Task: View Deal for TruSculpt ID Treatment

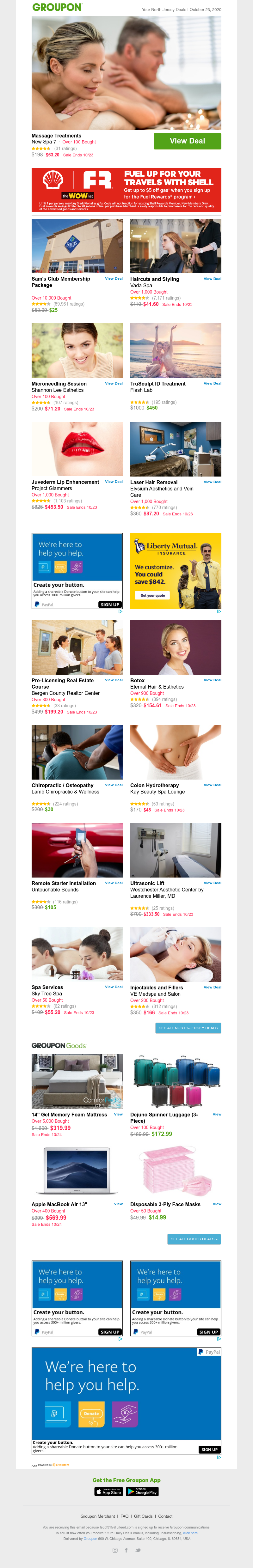Action: [x=212, y=384]
